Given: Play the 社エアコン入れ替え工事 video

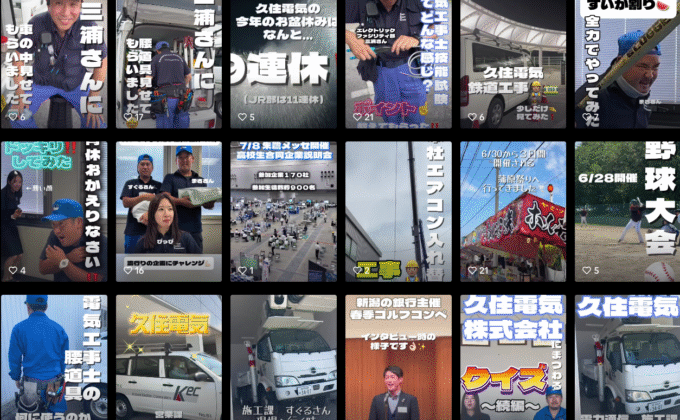Looking at the screenshot, I should (397, 211).
